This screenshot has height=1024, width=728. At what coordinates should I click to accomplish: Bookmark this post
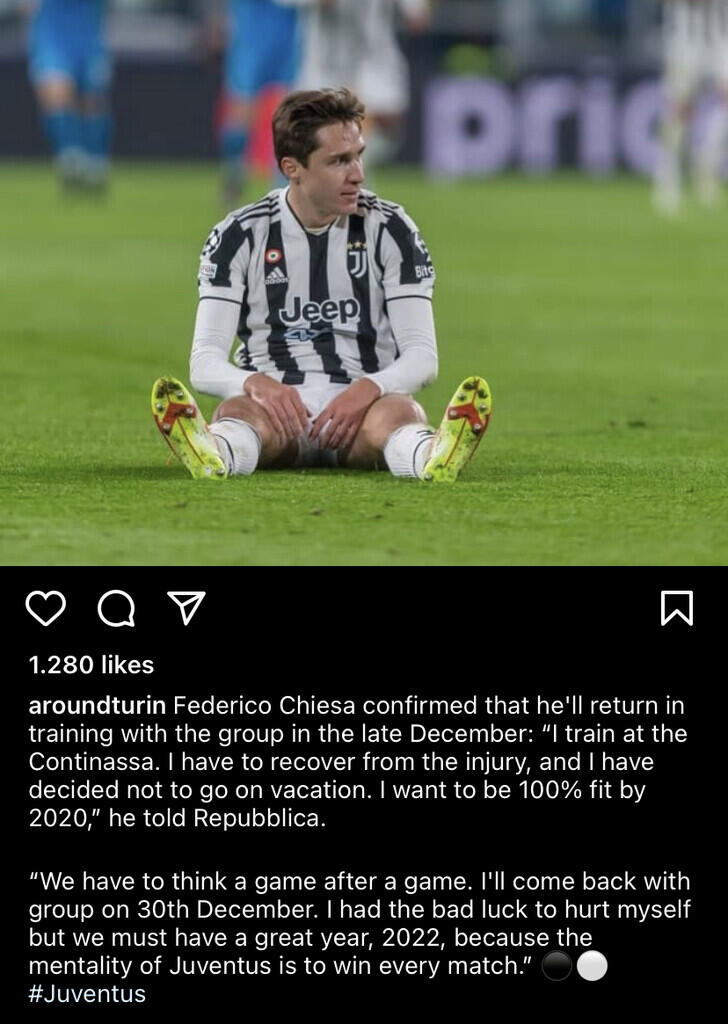click(677, 607)
